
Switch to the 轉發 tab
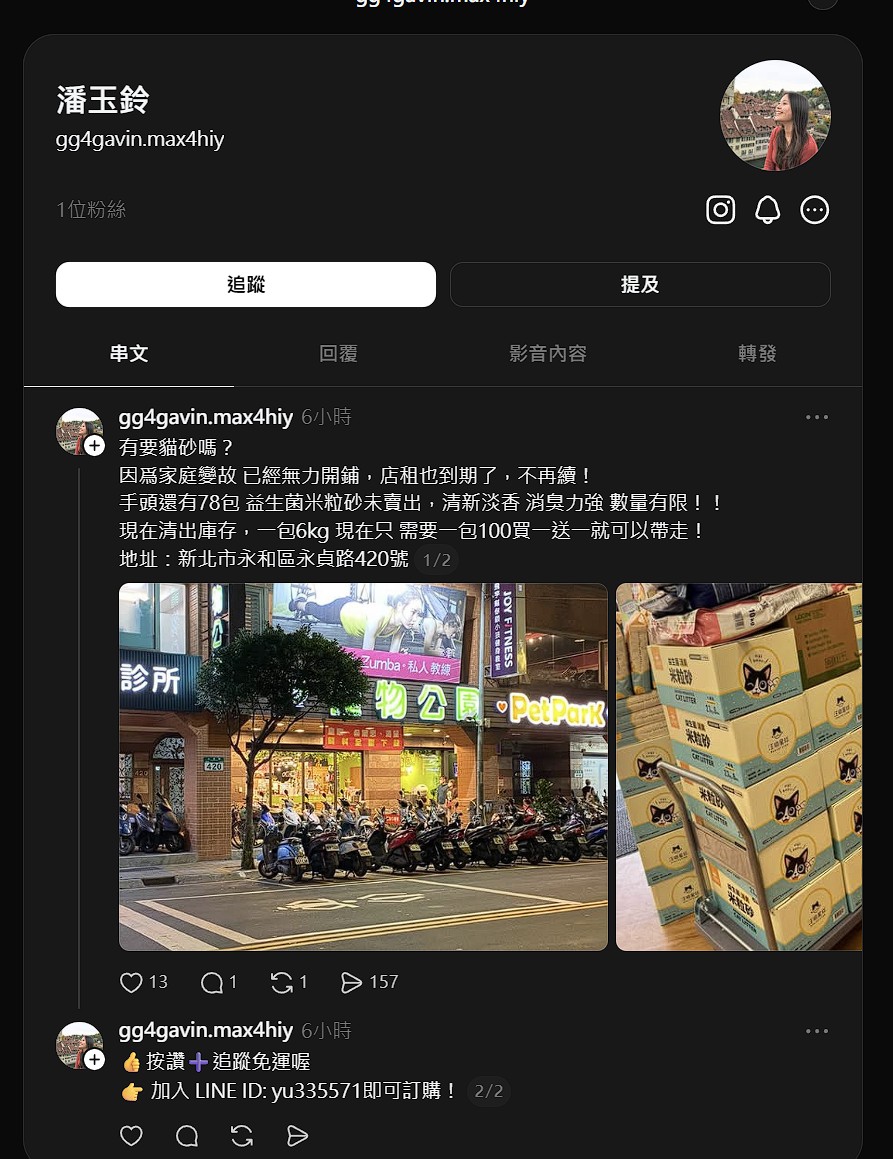(x=757, y=353)
